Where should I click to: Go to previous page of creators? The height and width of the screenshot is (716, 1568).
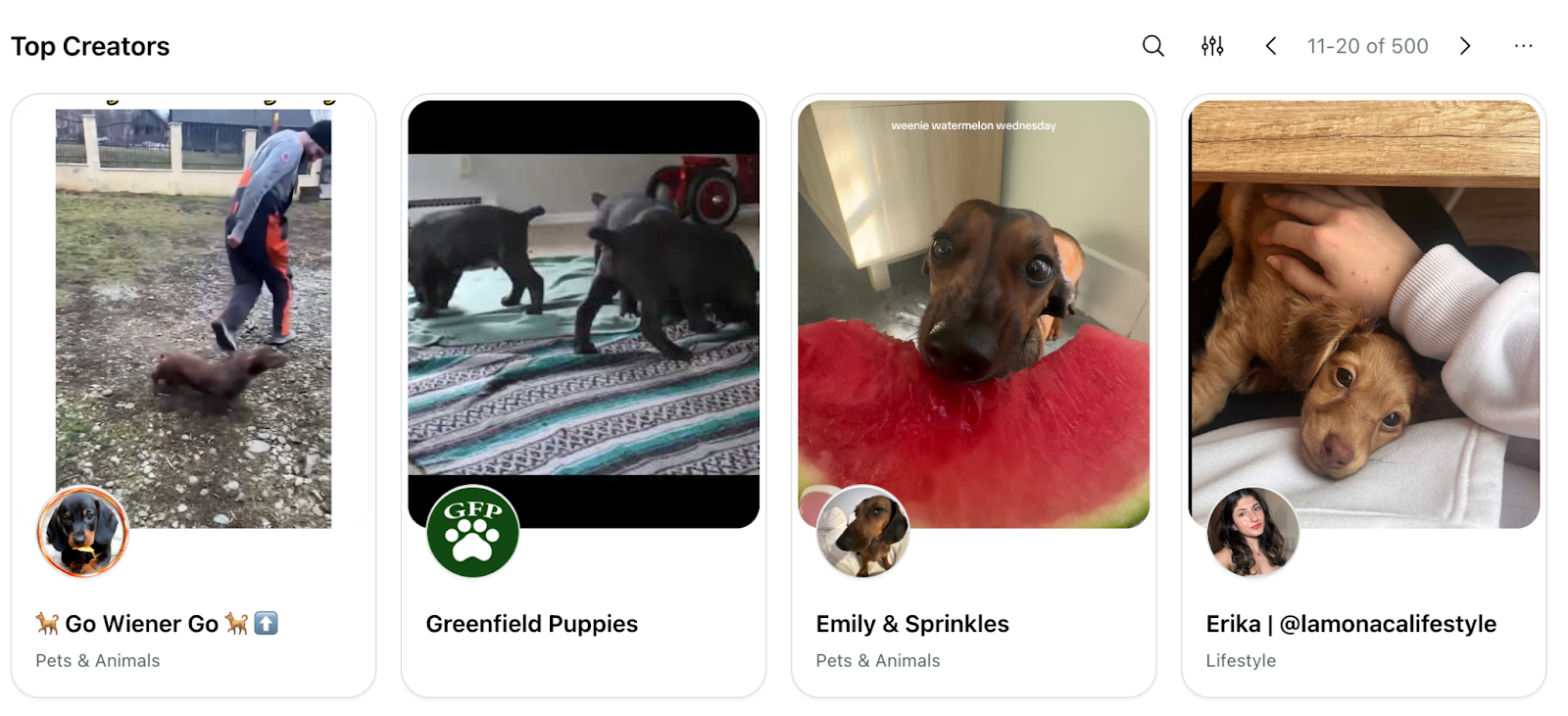[x=1270, y=46]
